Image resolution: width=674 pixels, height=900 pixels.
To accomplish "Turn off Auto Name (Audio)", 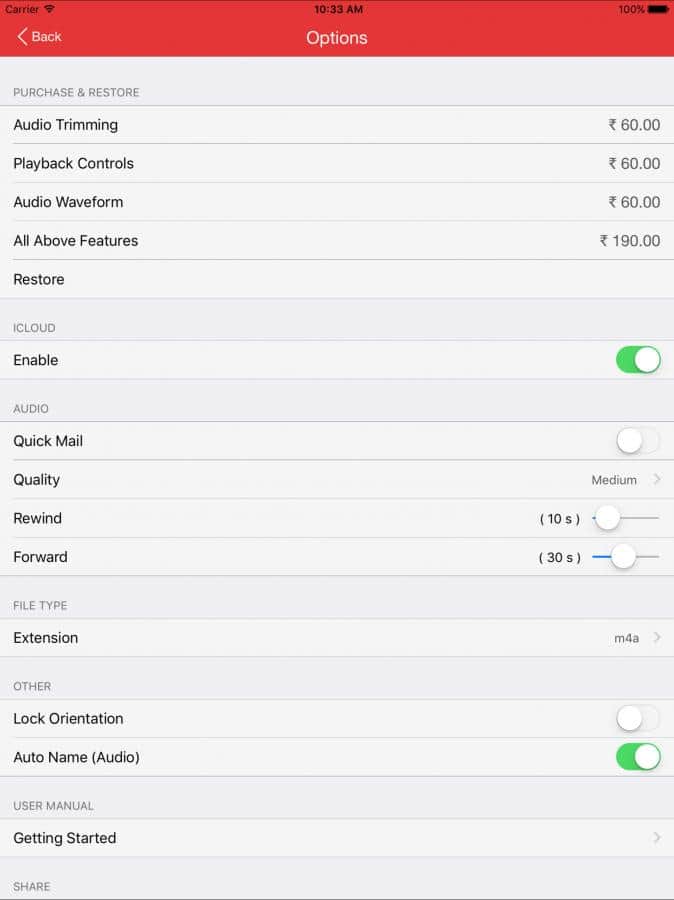I will click(637, 757).
